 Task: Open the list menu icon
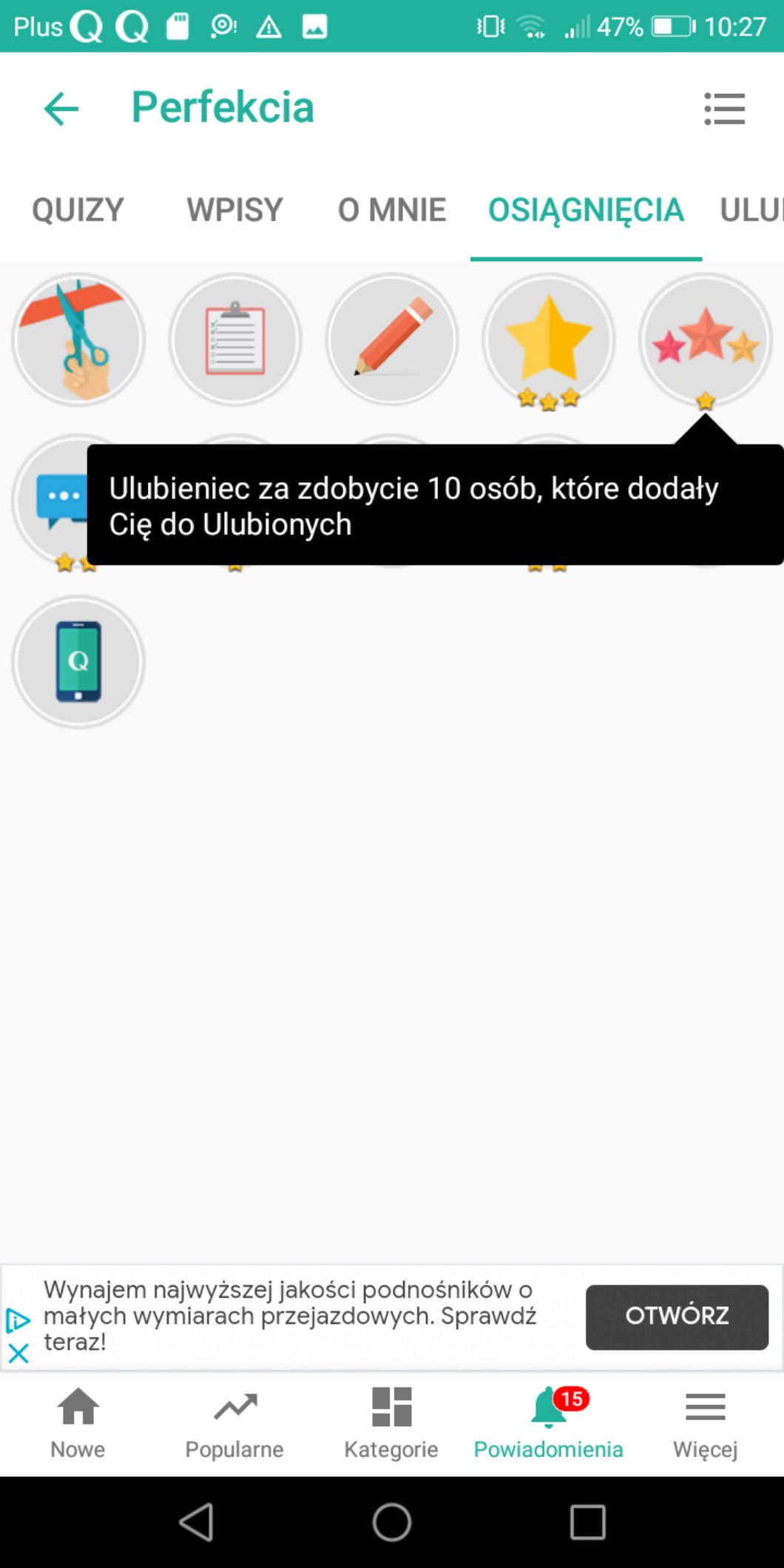coord(724,109)
